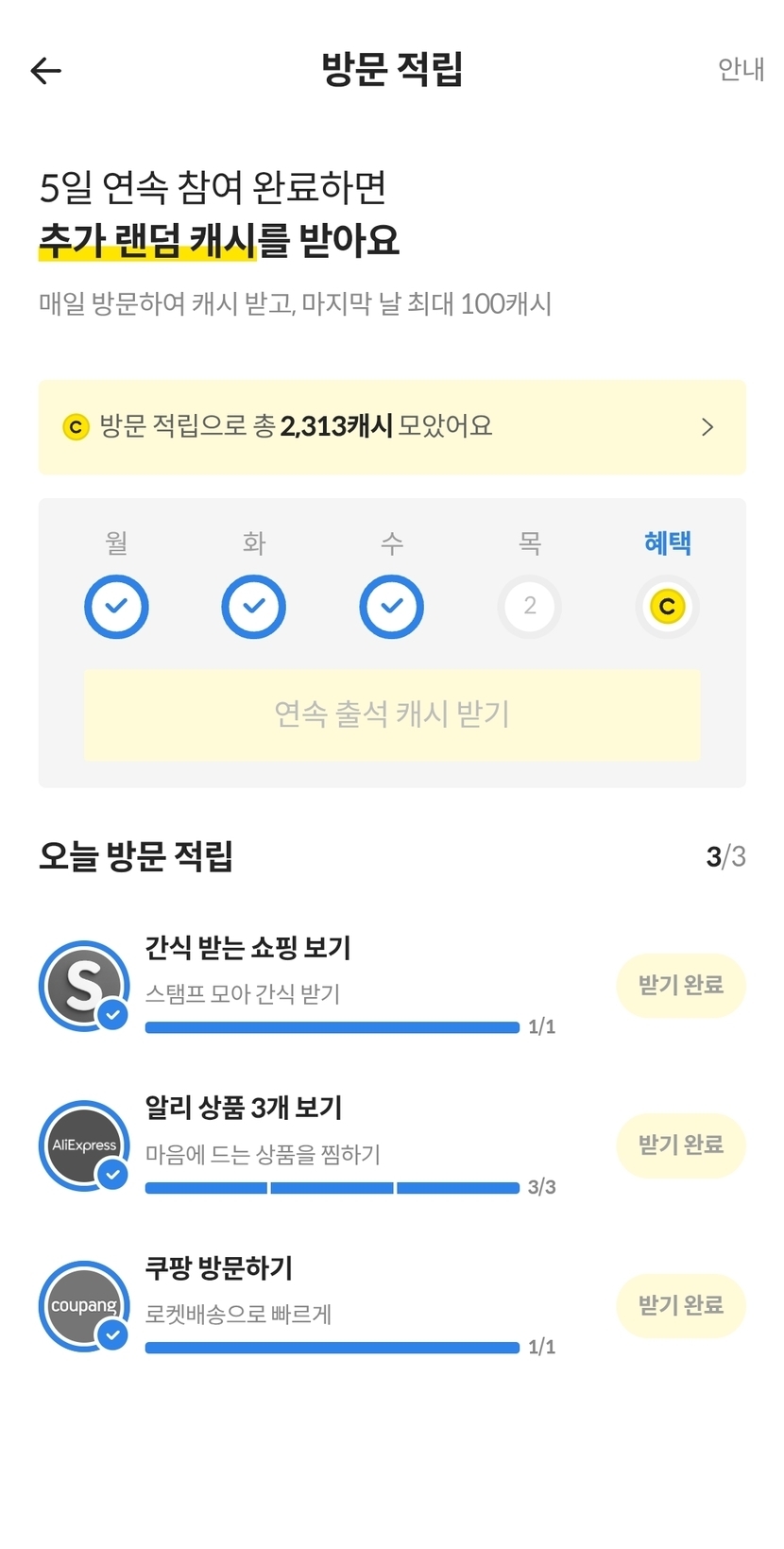784x1549 pixels.
Task: Tap the 연속 출석 캐시 받기 button
Action: pyautogui.click(x=392, y=715)
